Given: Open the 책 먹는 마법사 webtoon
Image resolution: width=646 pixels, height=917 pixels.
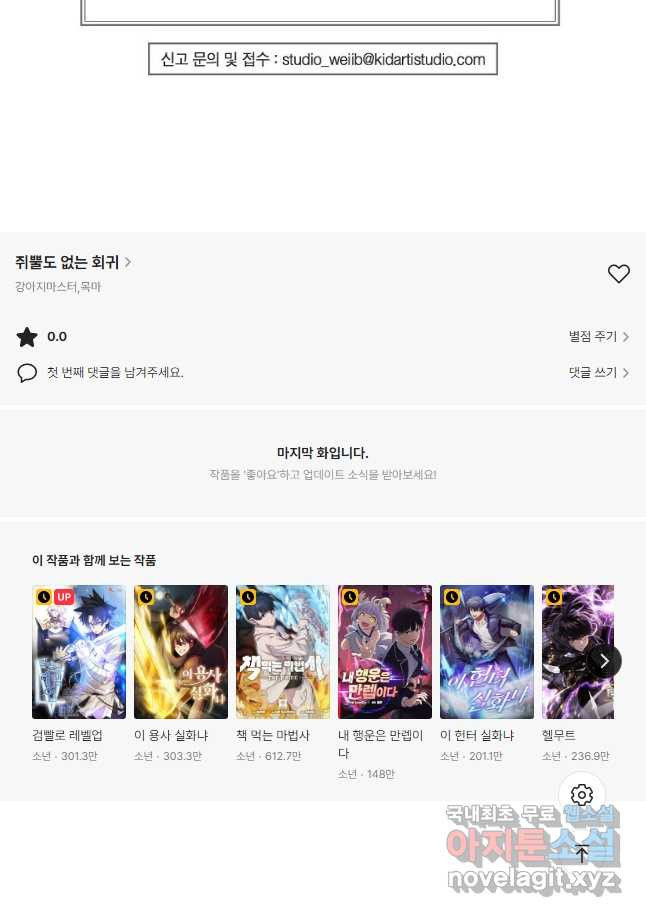Looking at the screenshot, I should (x=283, y=652).
